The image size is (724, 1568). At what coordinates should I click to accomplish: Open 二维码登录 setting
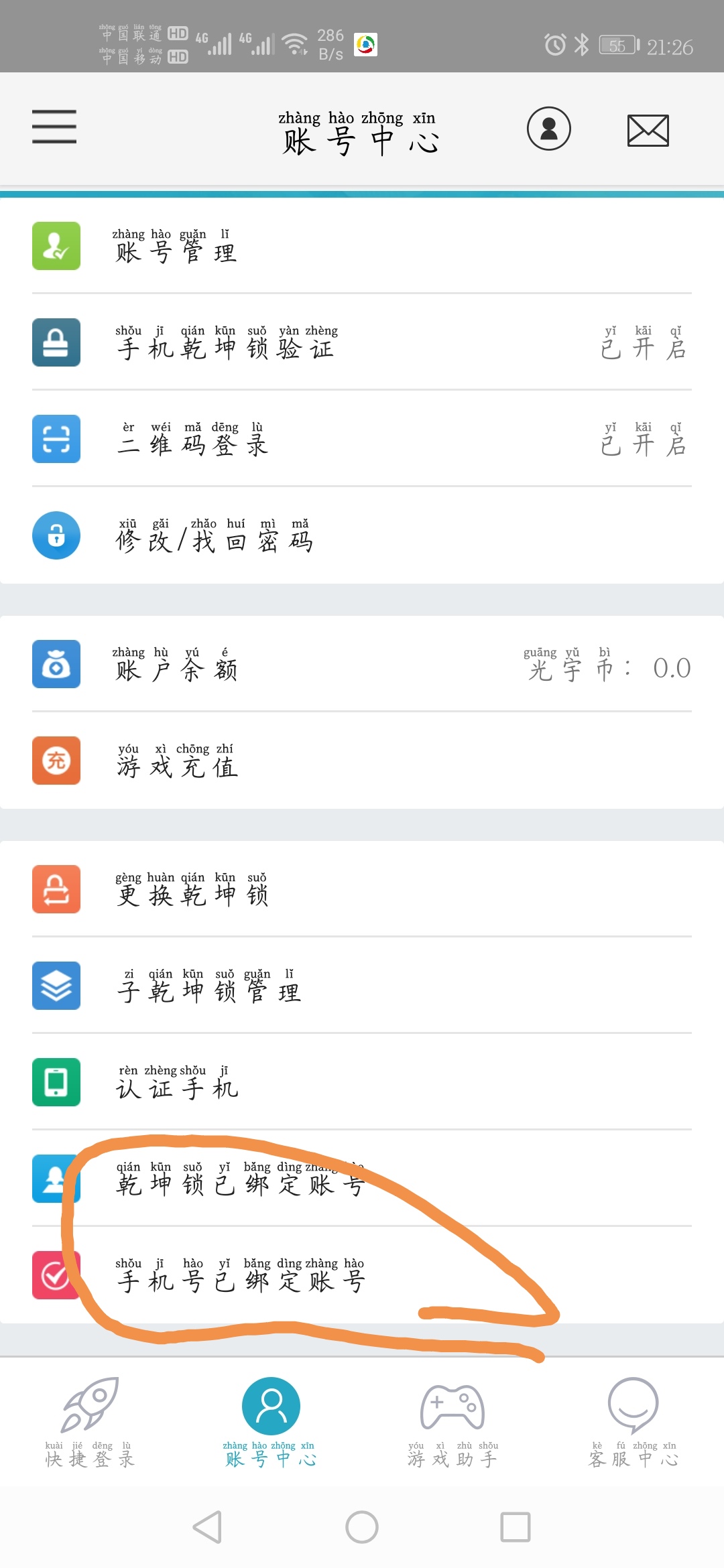click(362, 439)
